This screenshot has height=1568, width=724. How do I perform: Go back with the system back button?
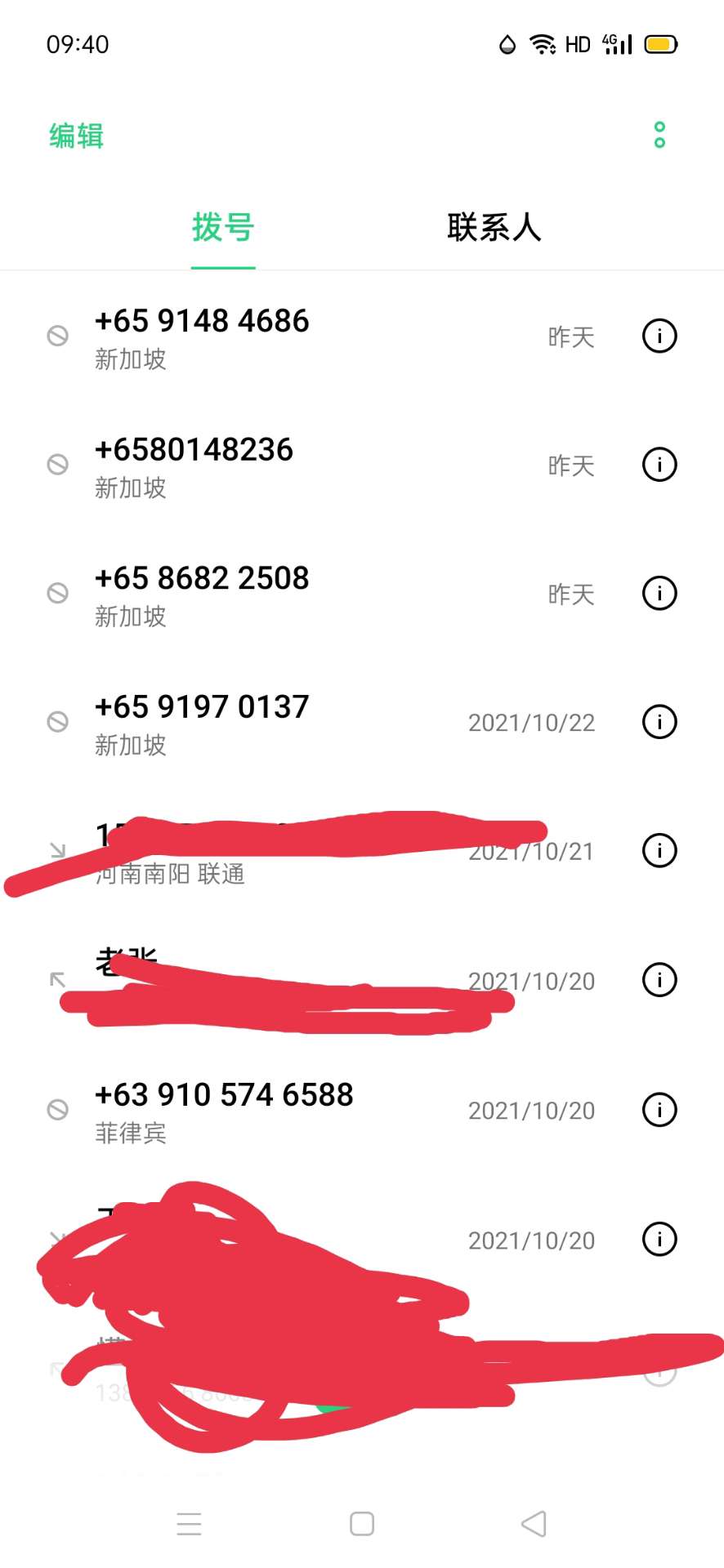click(534, 1524)
